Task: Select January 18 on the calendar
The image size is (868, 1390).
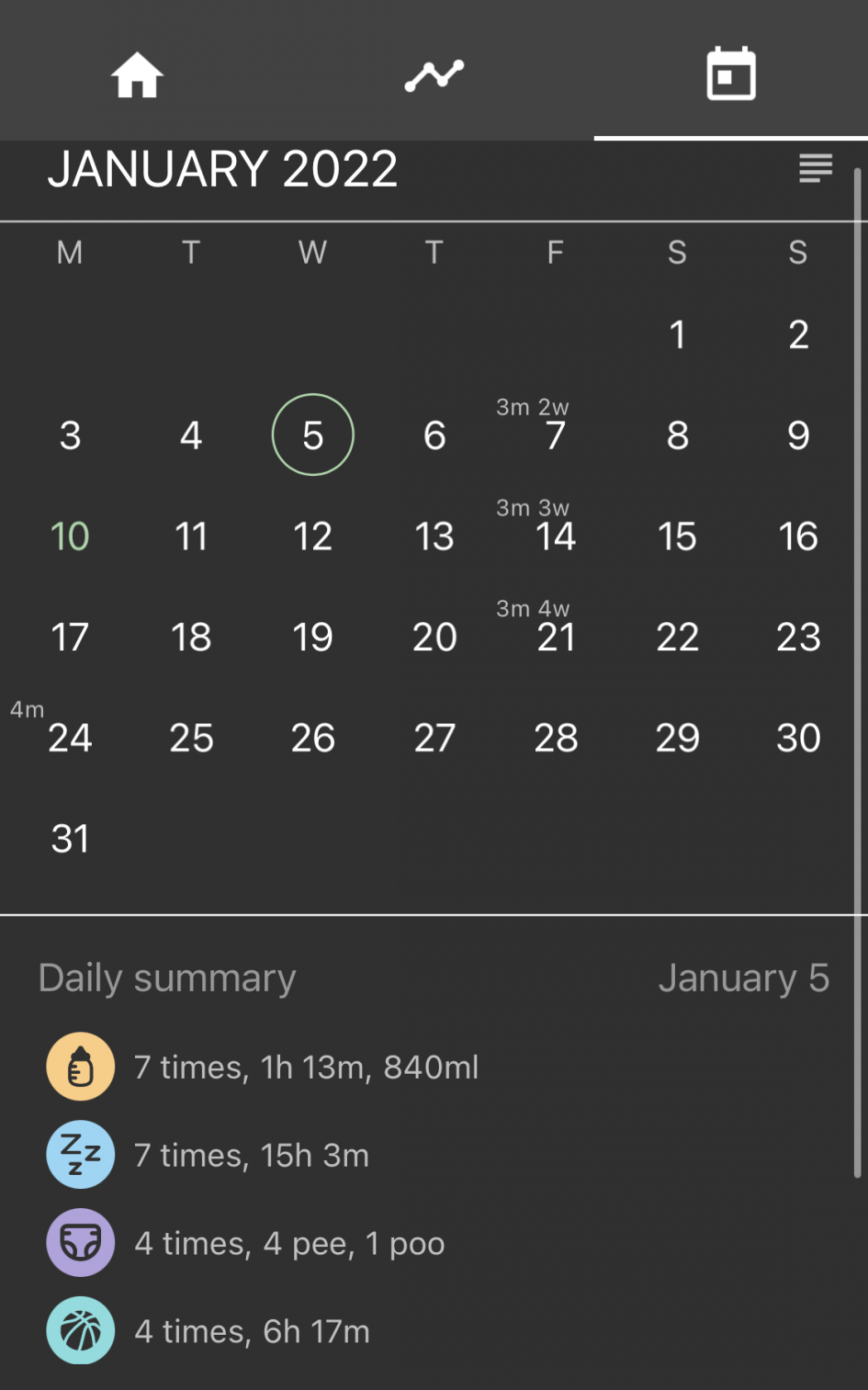Action: point(191,637)
